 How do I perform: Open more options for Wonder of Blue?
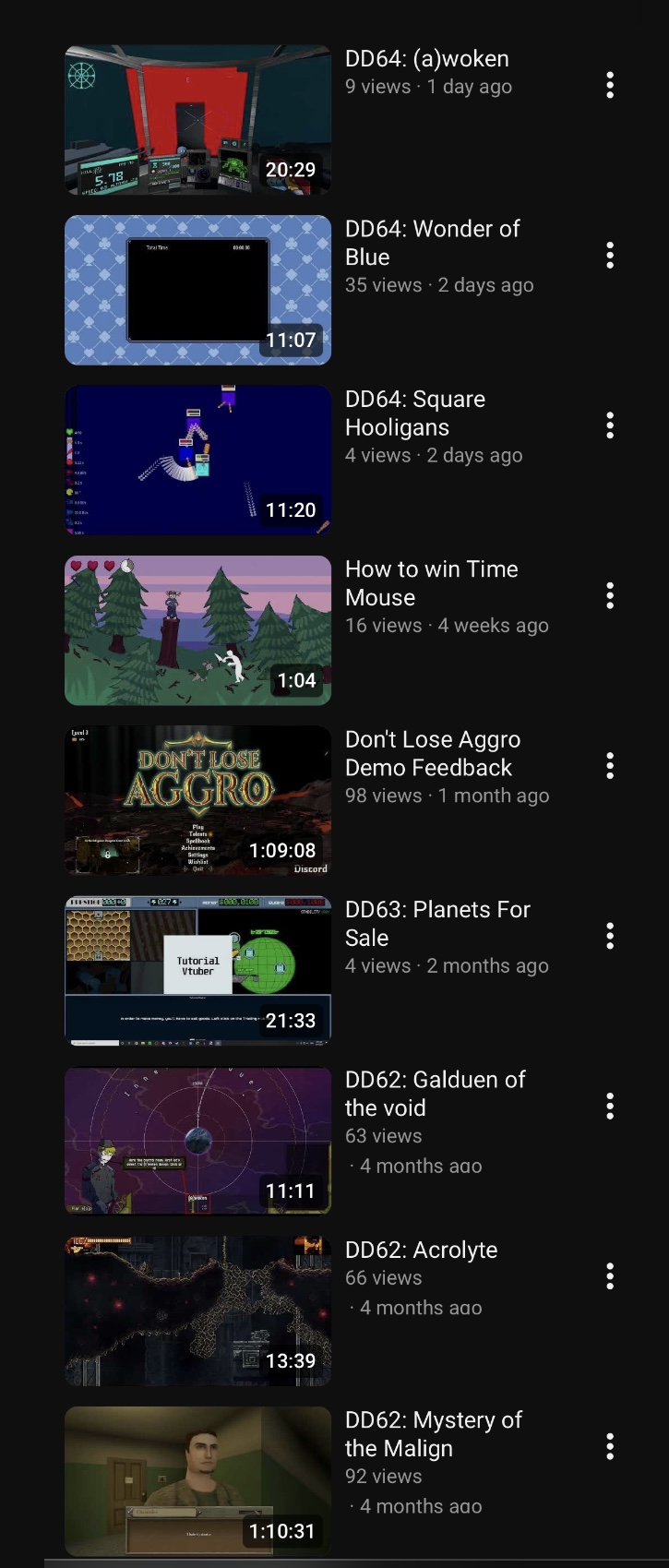pos(610,256)
